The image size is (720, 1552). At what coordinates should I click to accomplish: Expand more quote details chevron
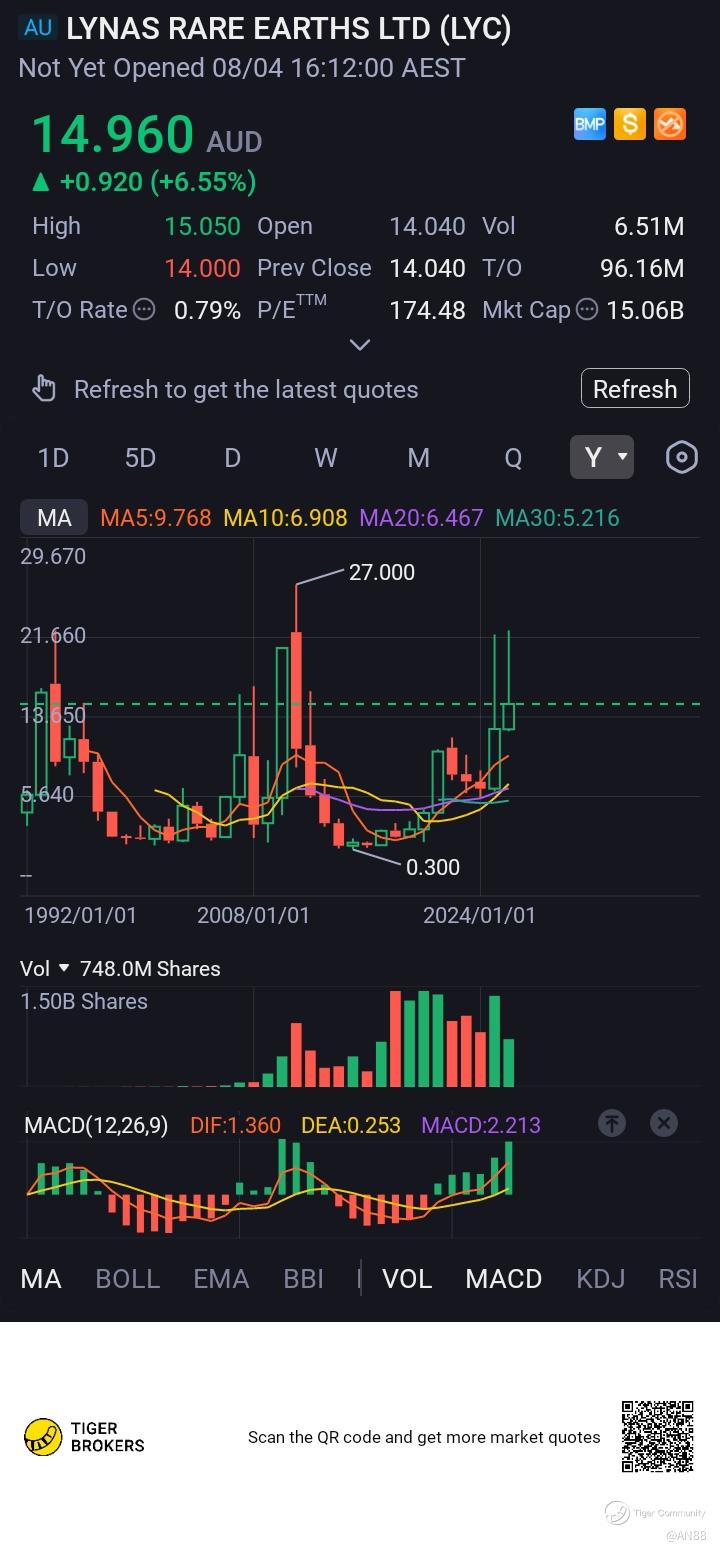point(360,345)
